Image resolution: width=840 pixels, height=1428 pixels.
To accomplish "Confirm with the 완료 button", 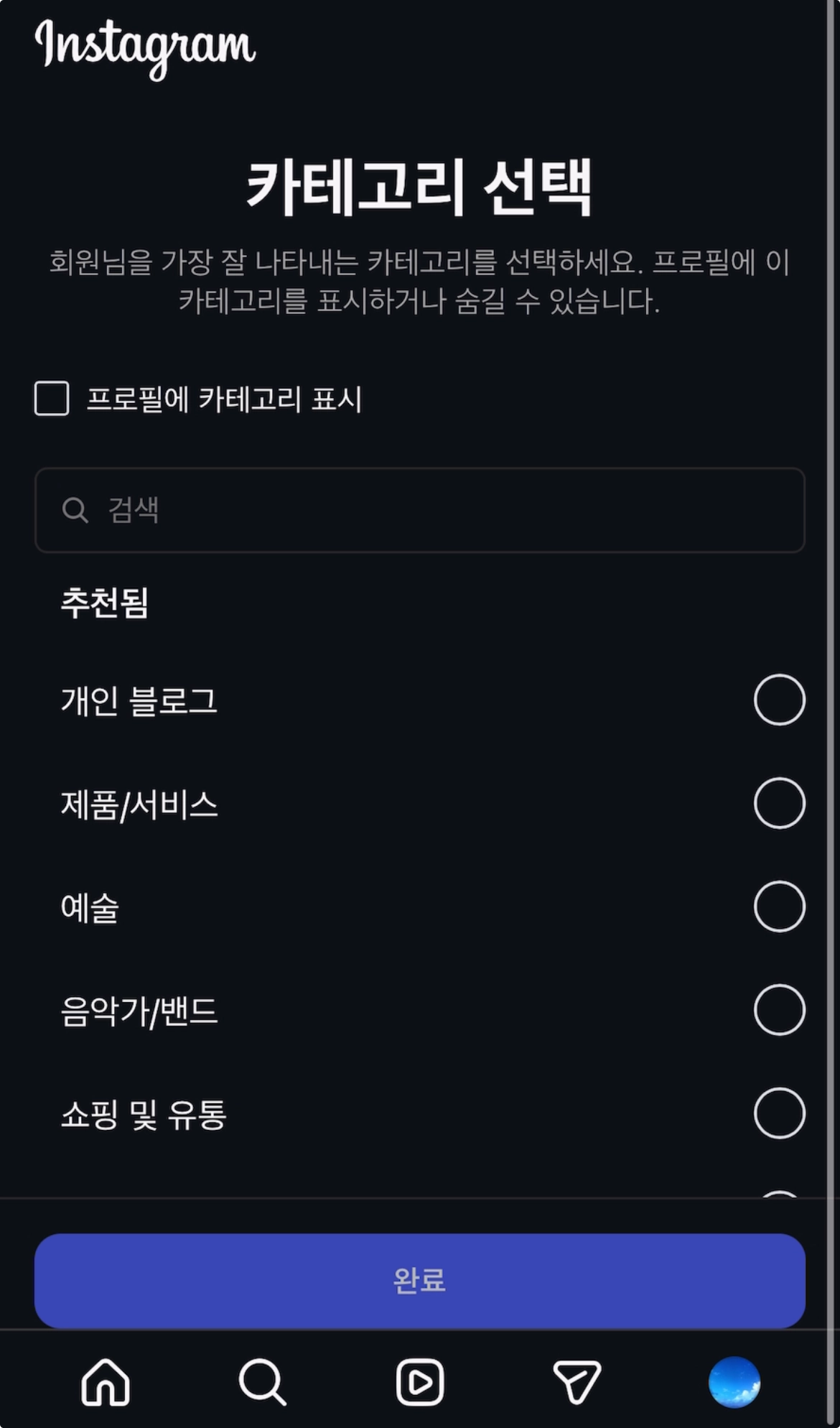I will [419, 1280].
